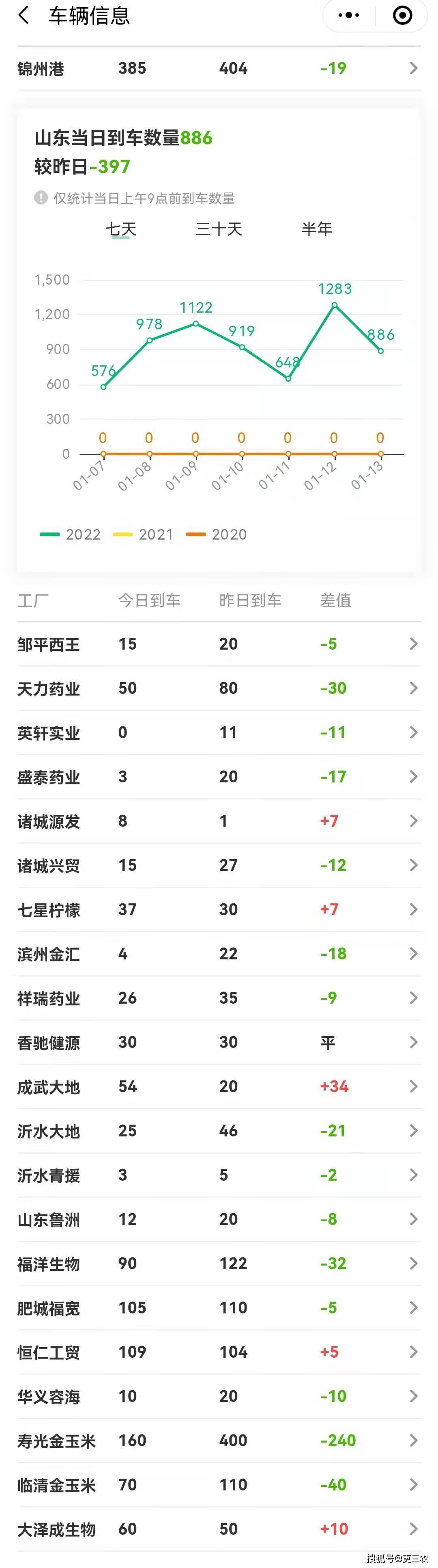This screenshot has width=438, height=1568.
Task: Close the mini program
Action: tap(402, 15)
